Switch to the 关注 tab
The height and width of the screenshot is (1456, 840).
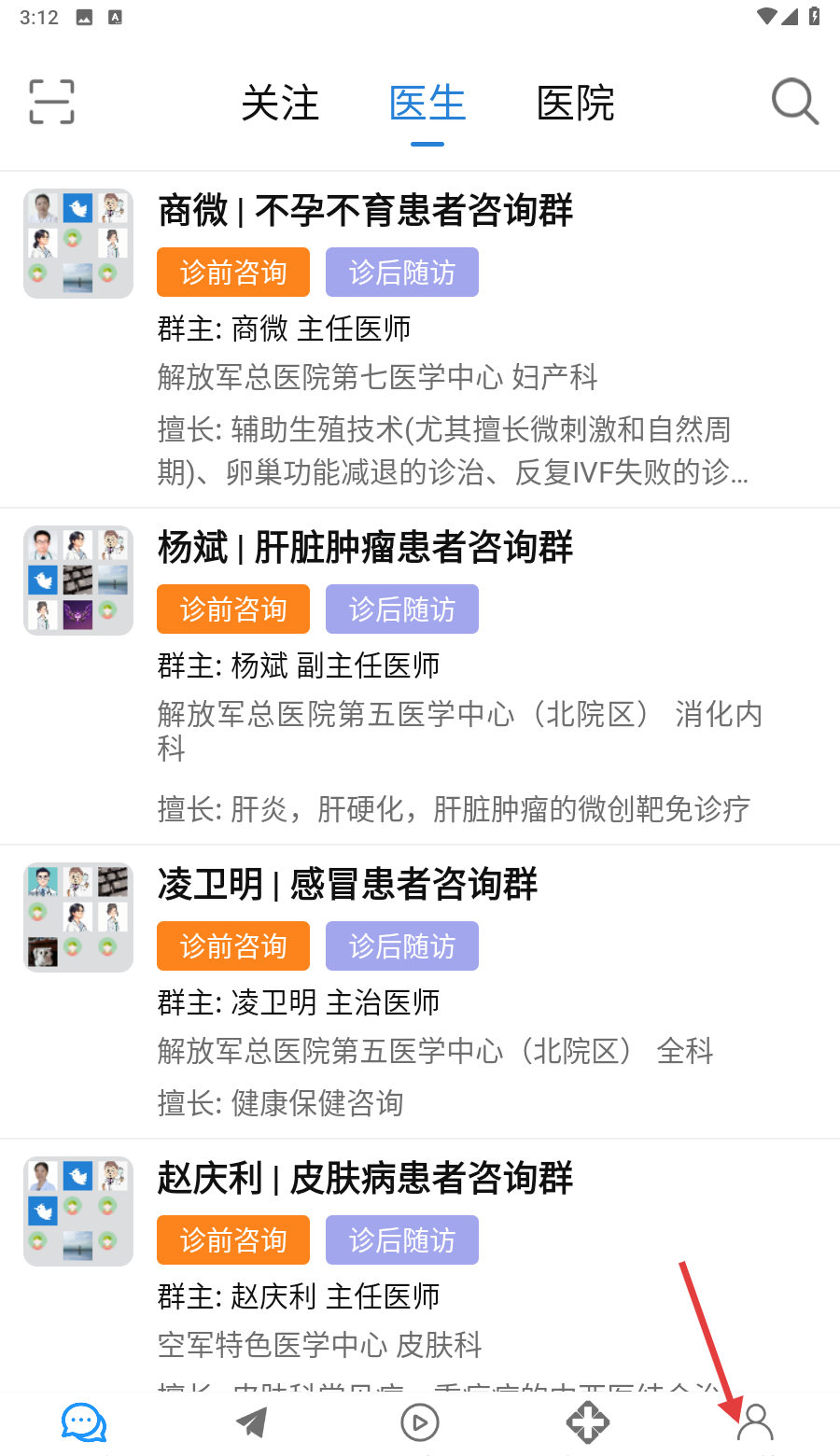(x=280, y=104)
